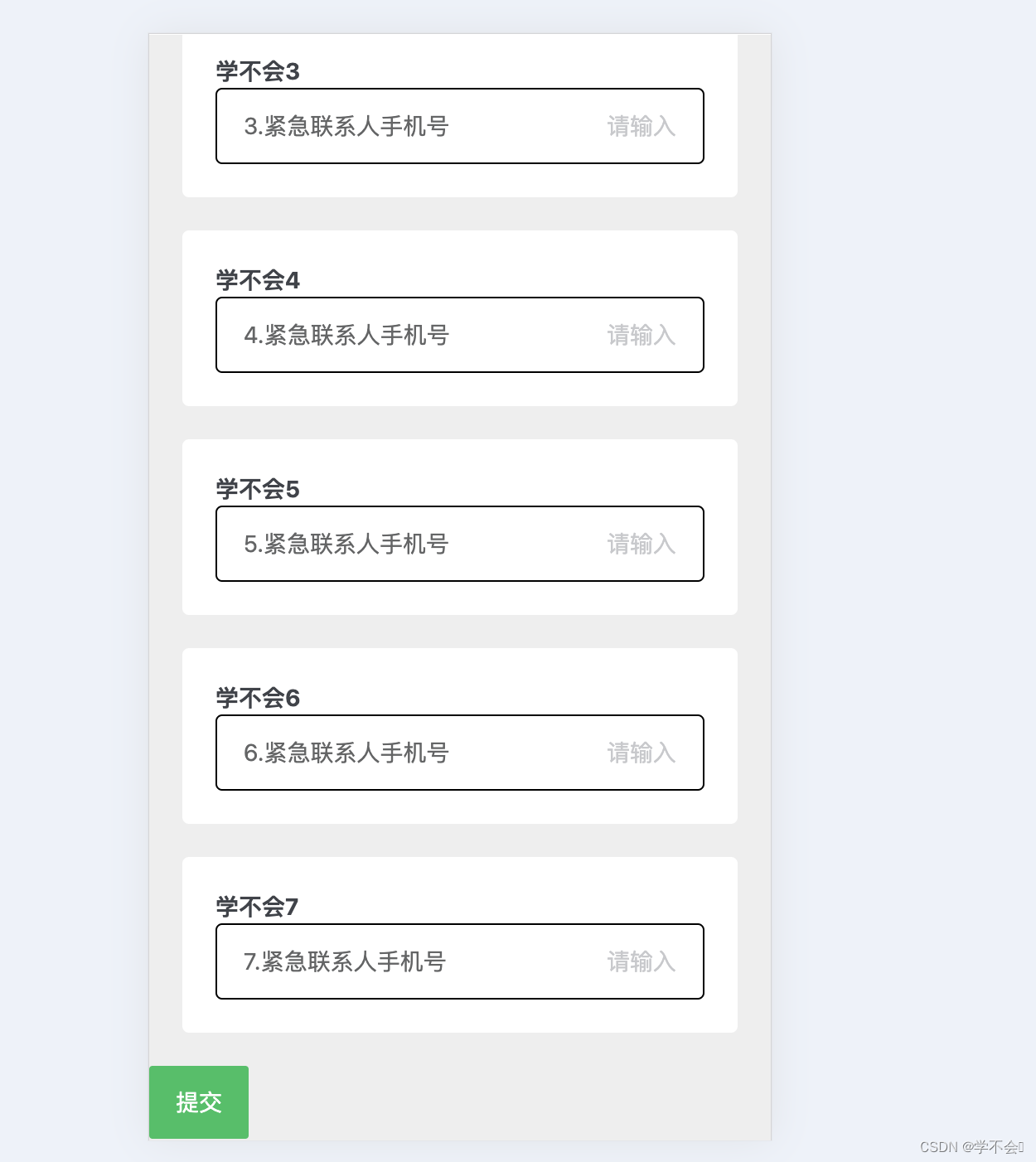Click the 请输入 placeholder in field 7
This screenshot has height=1162, width=1036.
point(640,961)
